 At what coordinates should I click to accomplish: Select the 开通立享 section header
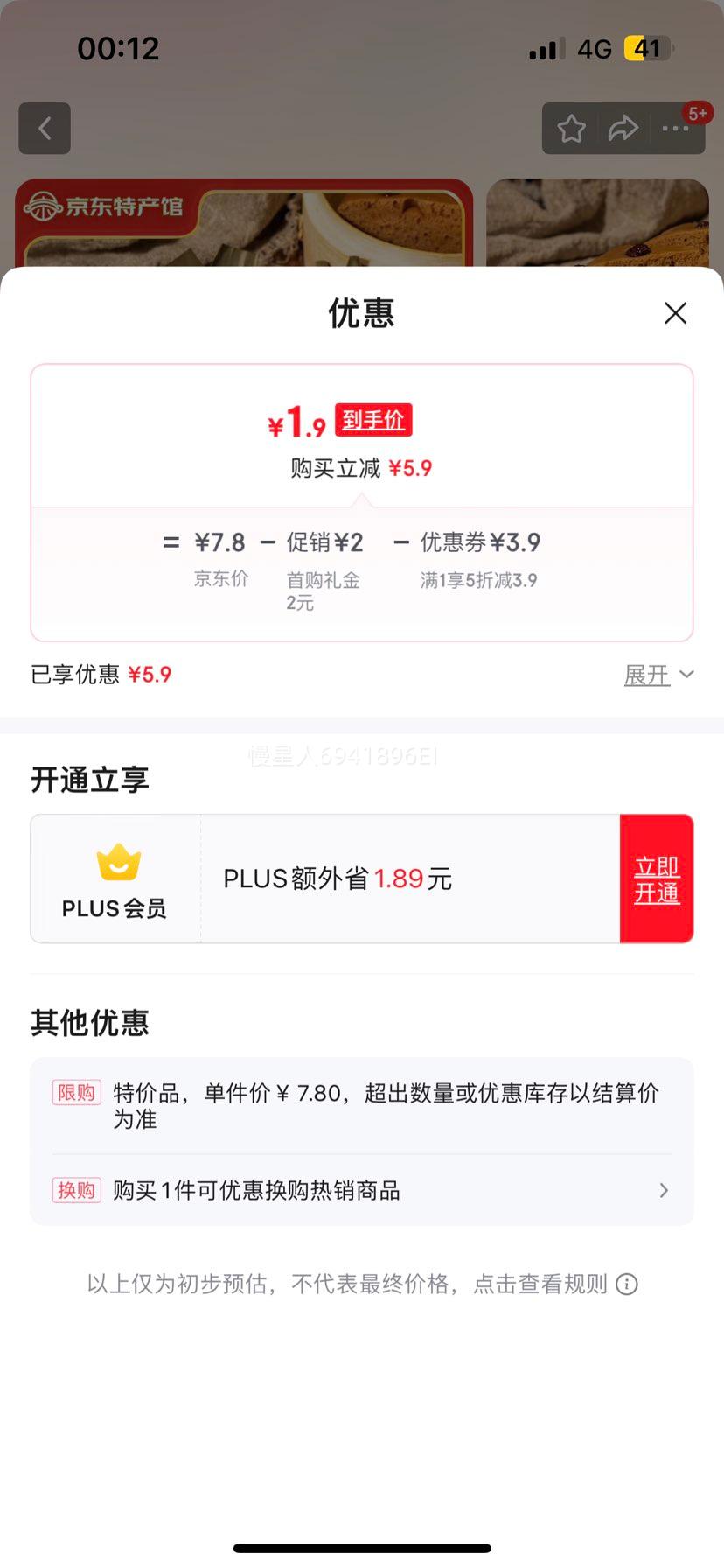point(89,779)
